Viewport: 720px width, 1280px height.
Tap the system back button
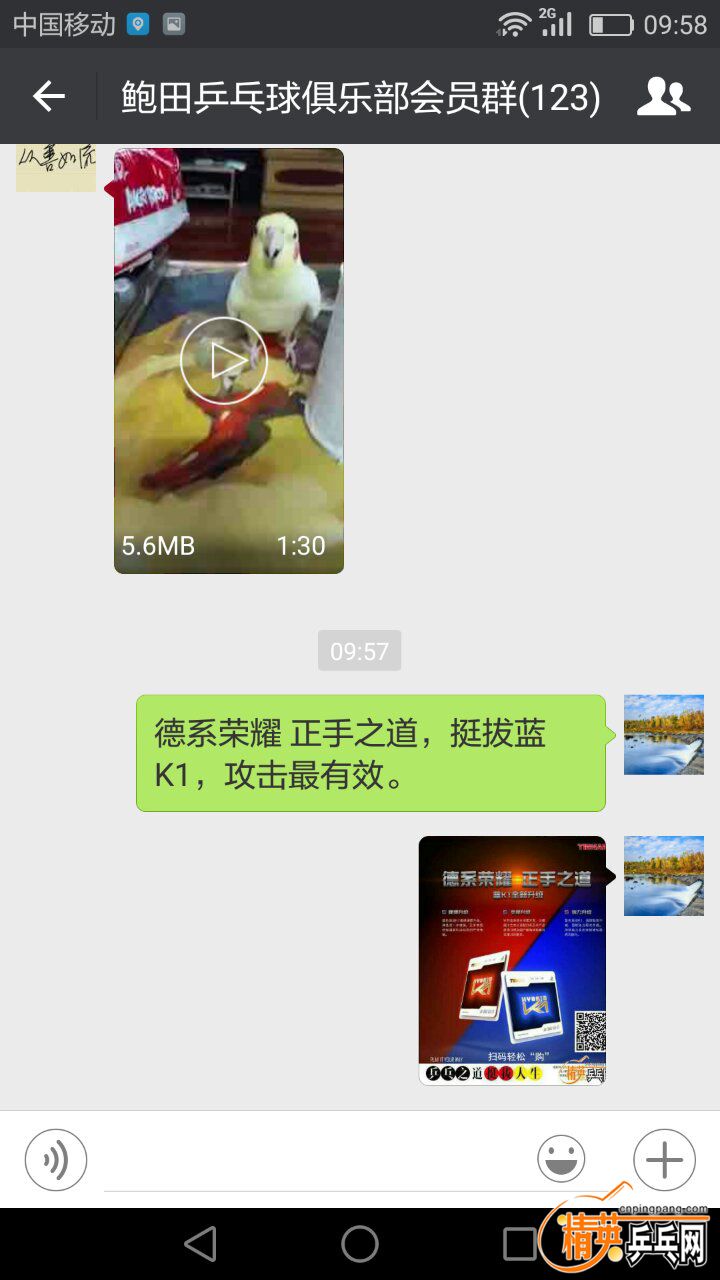(x=201, y=1244)
